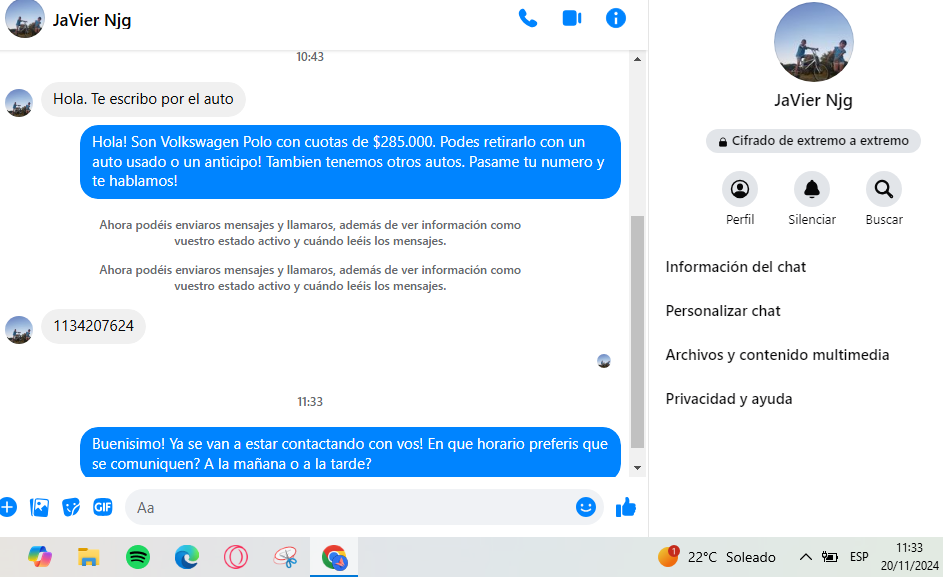943x577 pixels.
Task: Expand Personalizar chat section
Action: pos(723,311)
